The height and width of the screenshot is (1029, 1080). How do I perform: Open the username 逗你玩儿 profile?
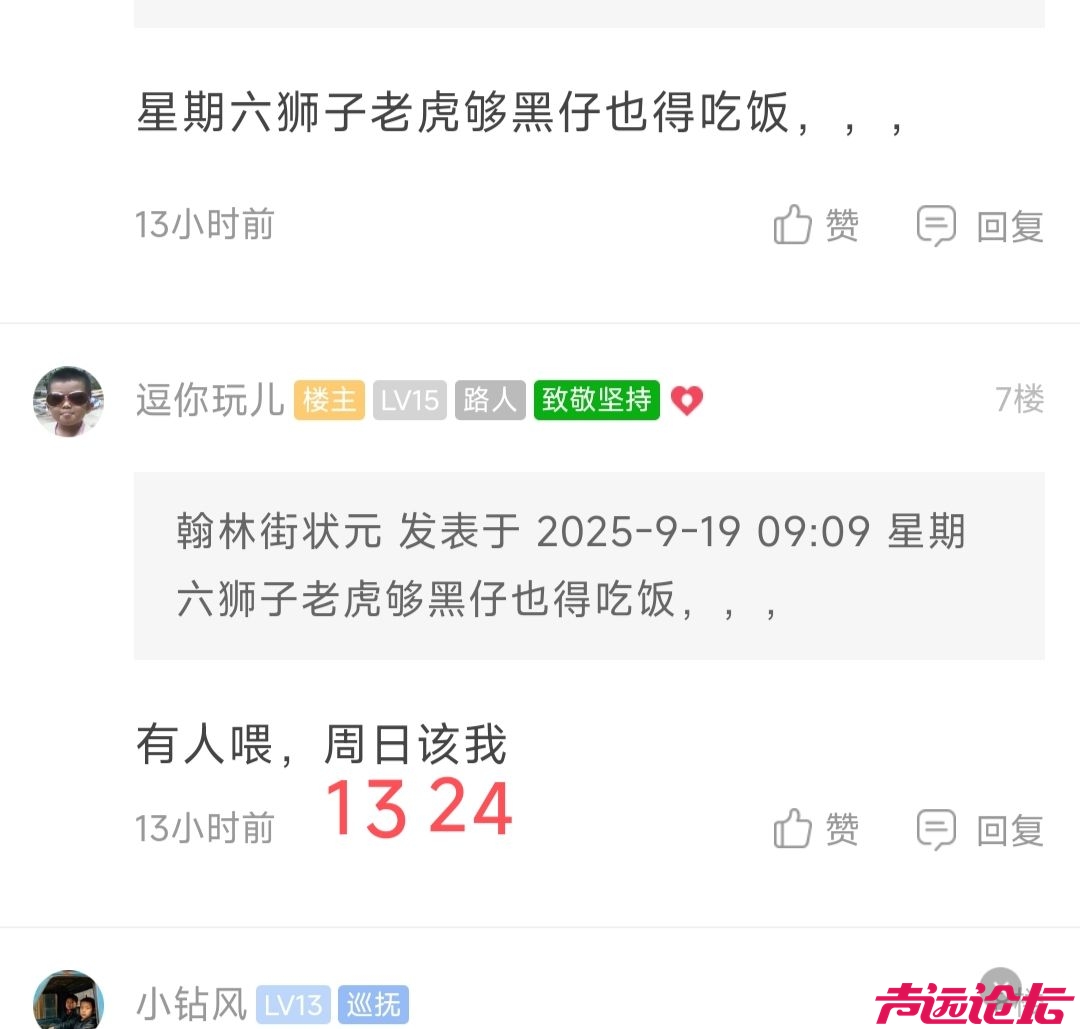click(x=210, y=401)
